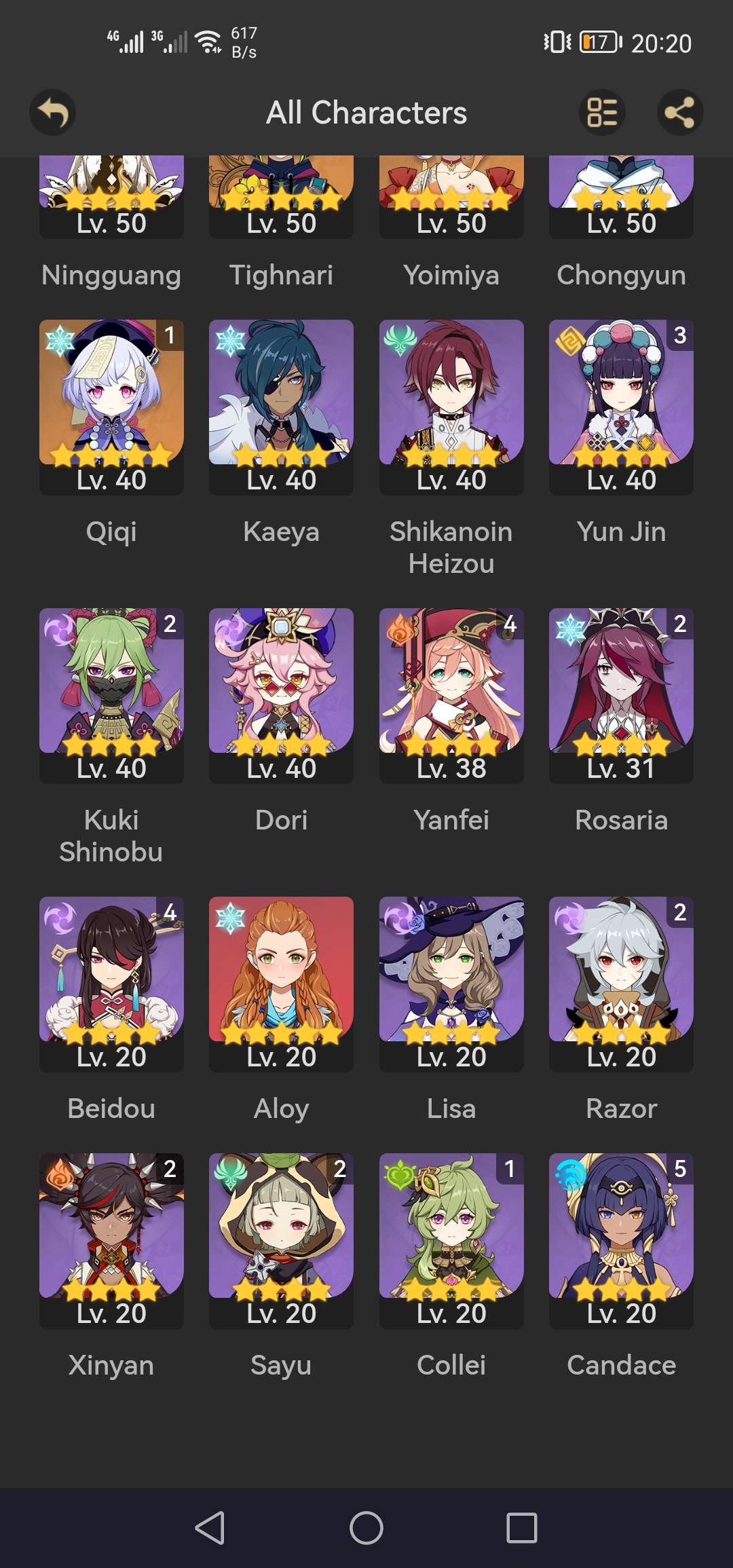The height and width of the screenshot is (1568, 733).
Task: Open Collei's character card
Action: (x=451, y=1239)
